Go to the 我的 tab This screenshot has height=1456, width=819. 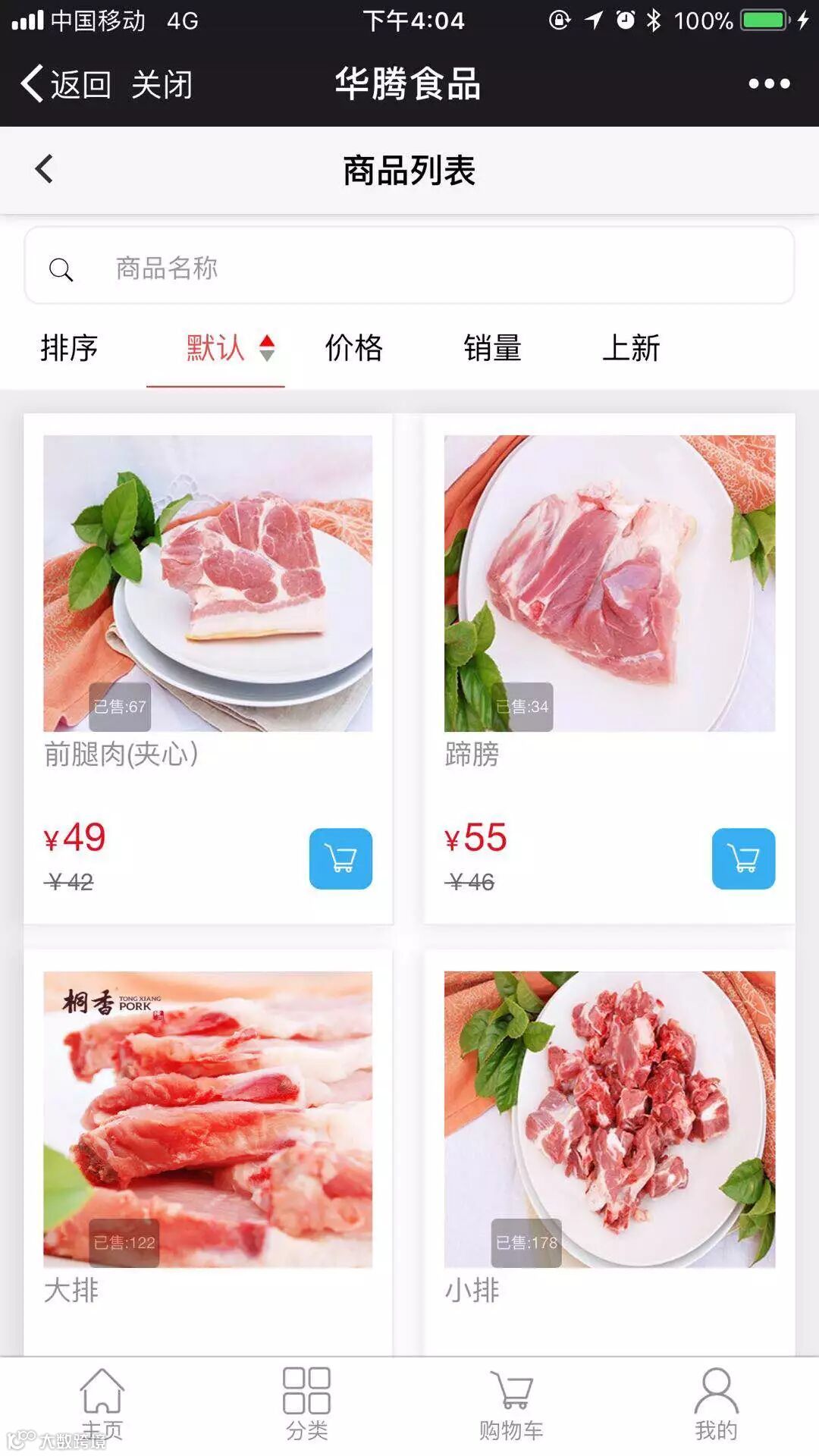point(716,1404)
